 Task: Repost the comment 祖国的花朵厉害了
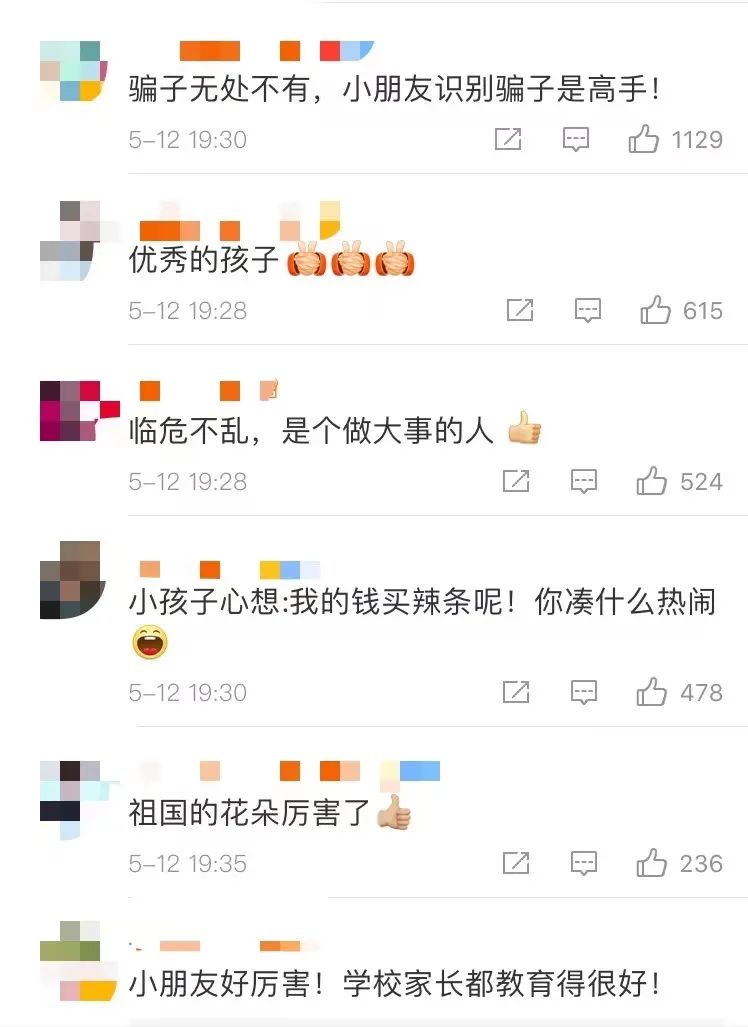pos(515,863)
